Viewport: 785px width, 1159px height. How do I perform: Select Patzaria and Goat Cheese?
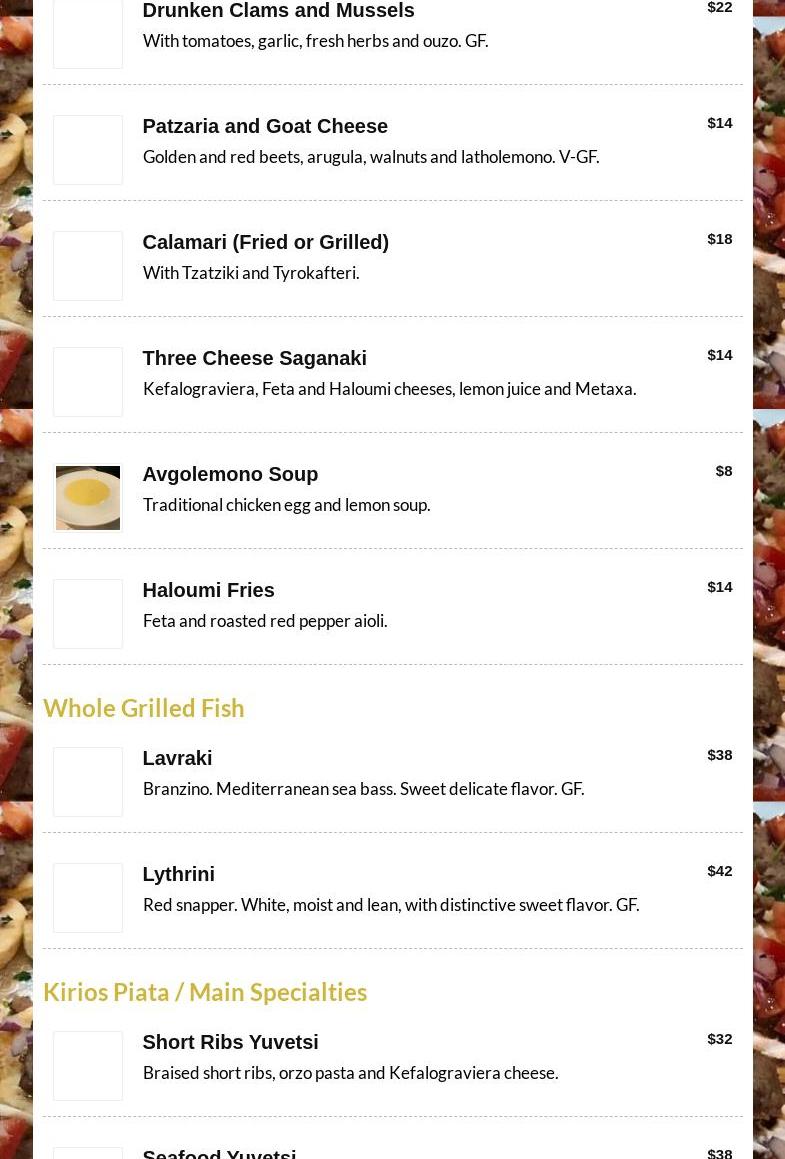[392, 149]
